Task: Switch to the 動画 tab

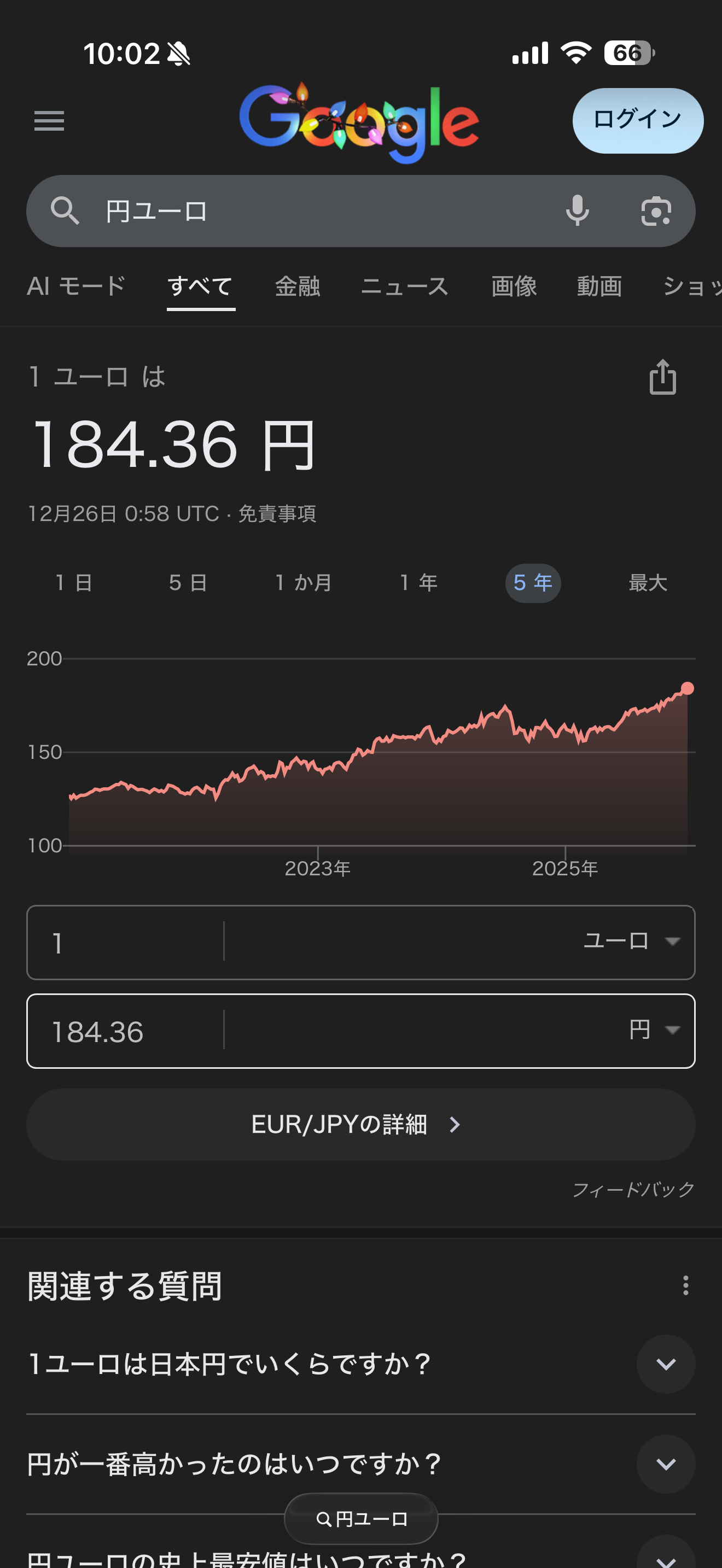Action: coord(599,286)
